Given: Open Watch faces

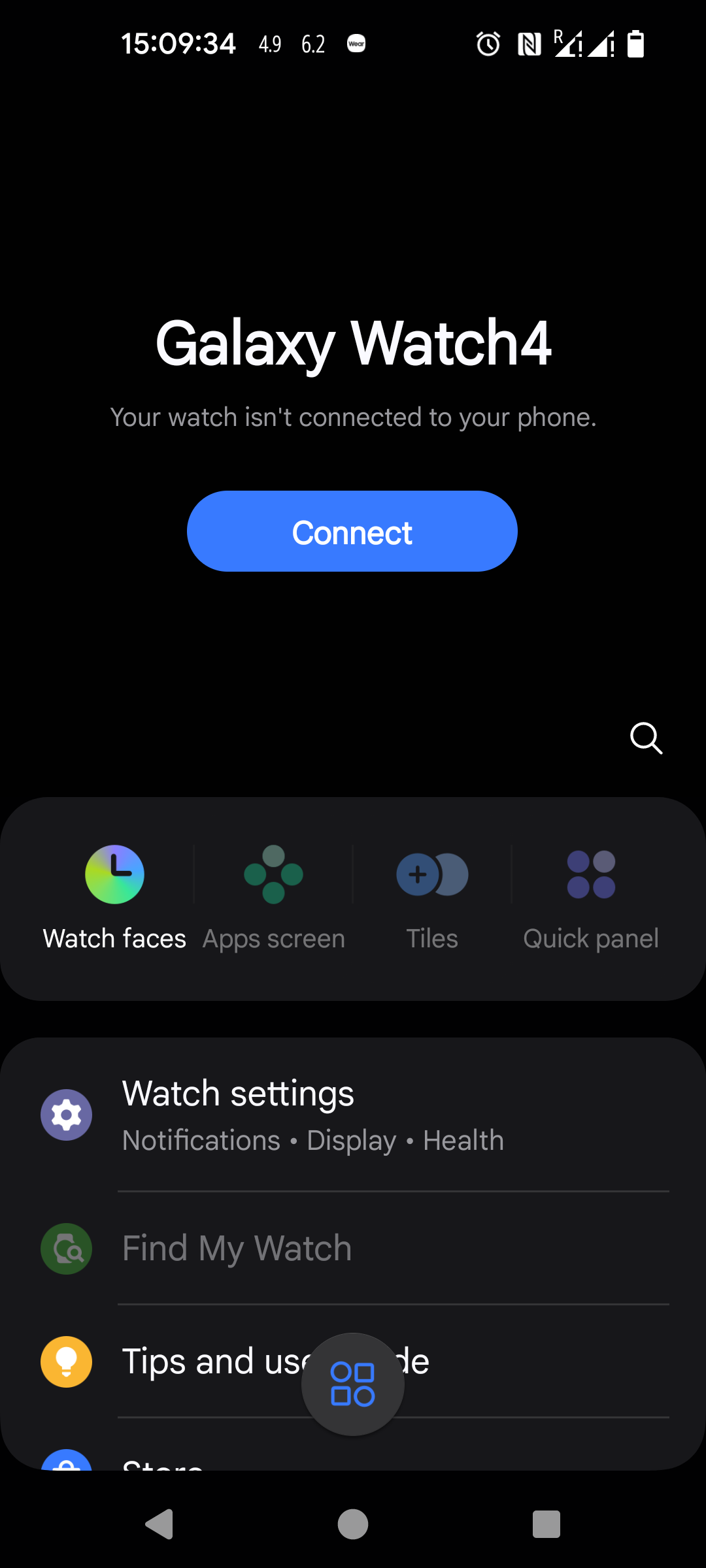Looking at the screenshot, I should pyautogui.click(x=114, y=898).
